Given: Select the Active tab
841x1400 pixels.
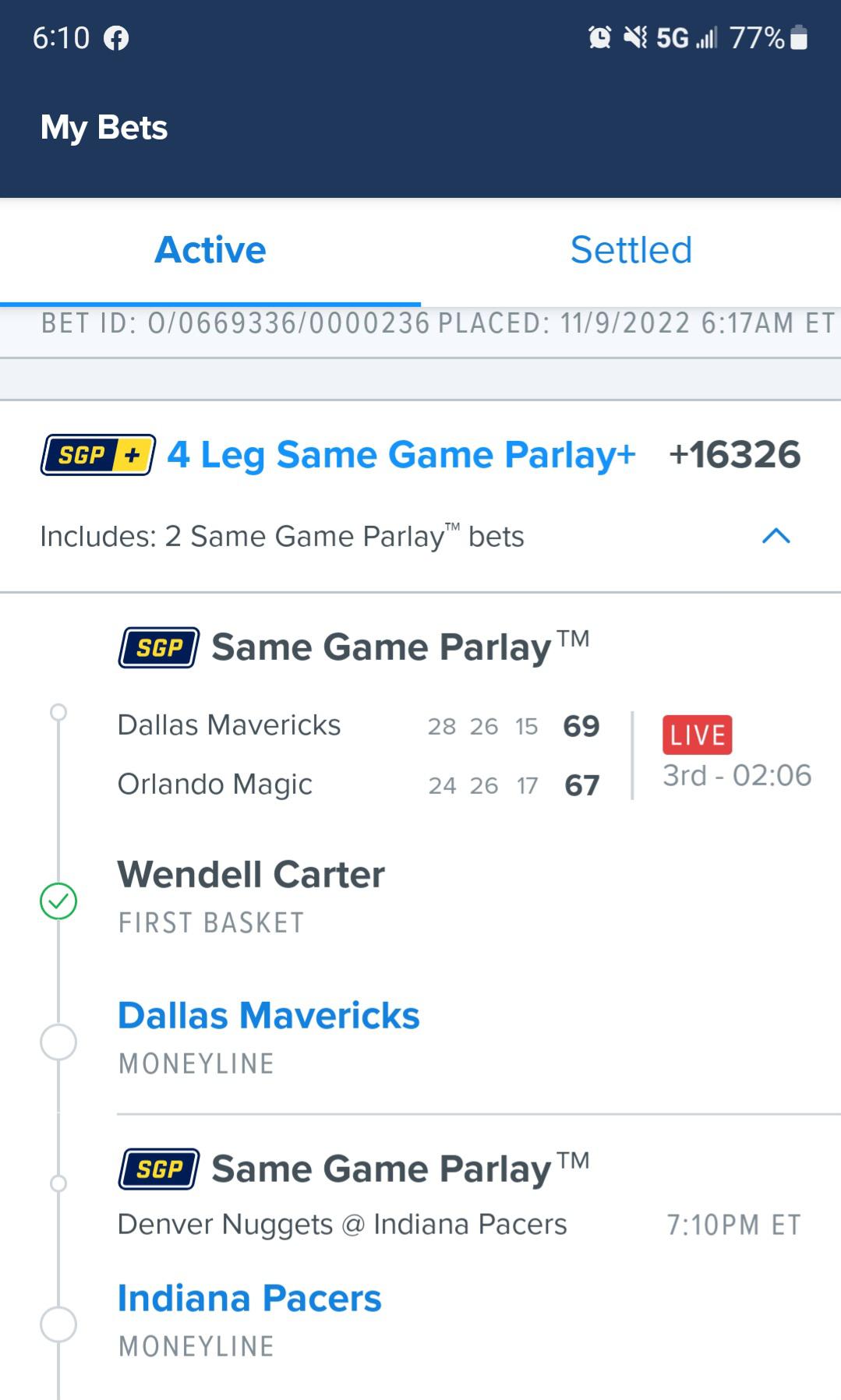Looking at the screenshot, I should (210, 249).
